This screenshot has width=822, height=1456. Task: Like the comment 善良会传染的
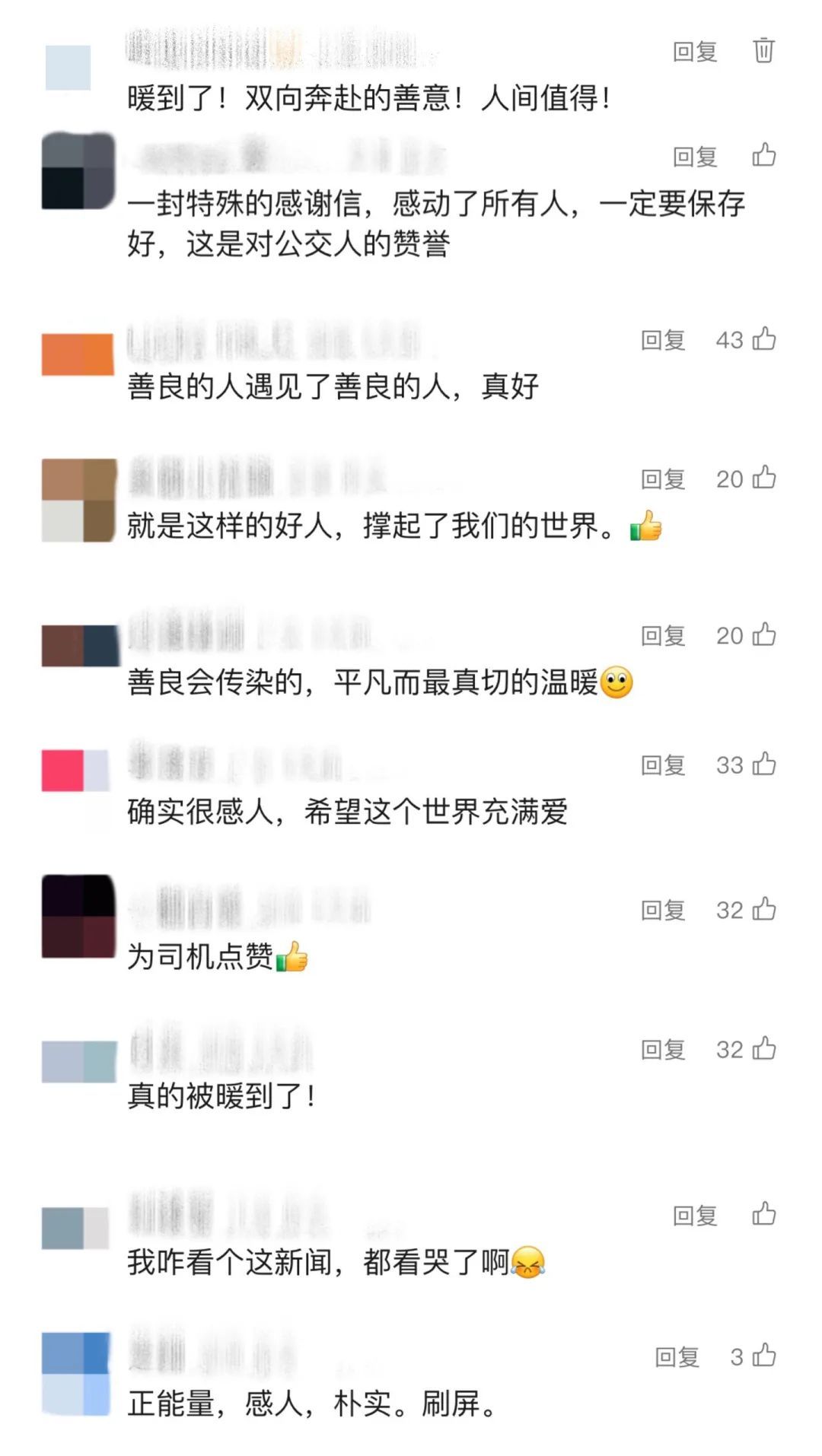coord(763,635)
